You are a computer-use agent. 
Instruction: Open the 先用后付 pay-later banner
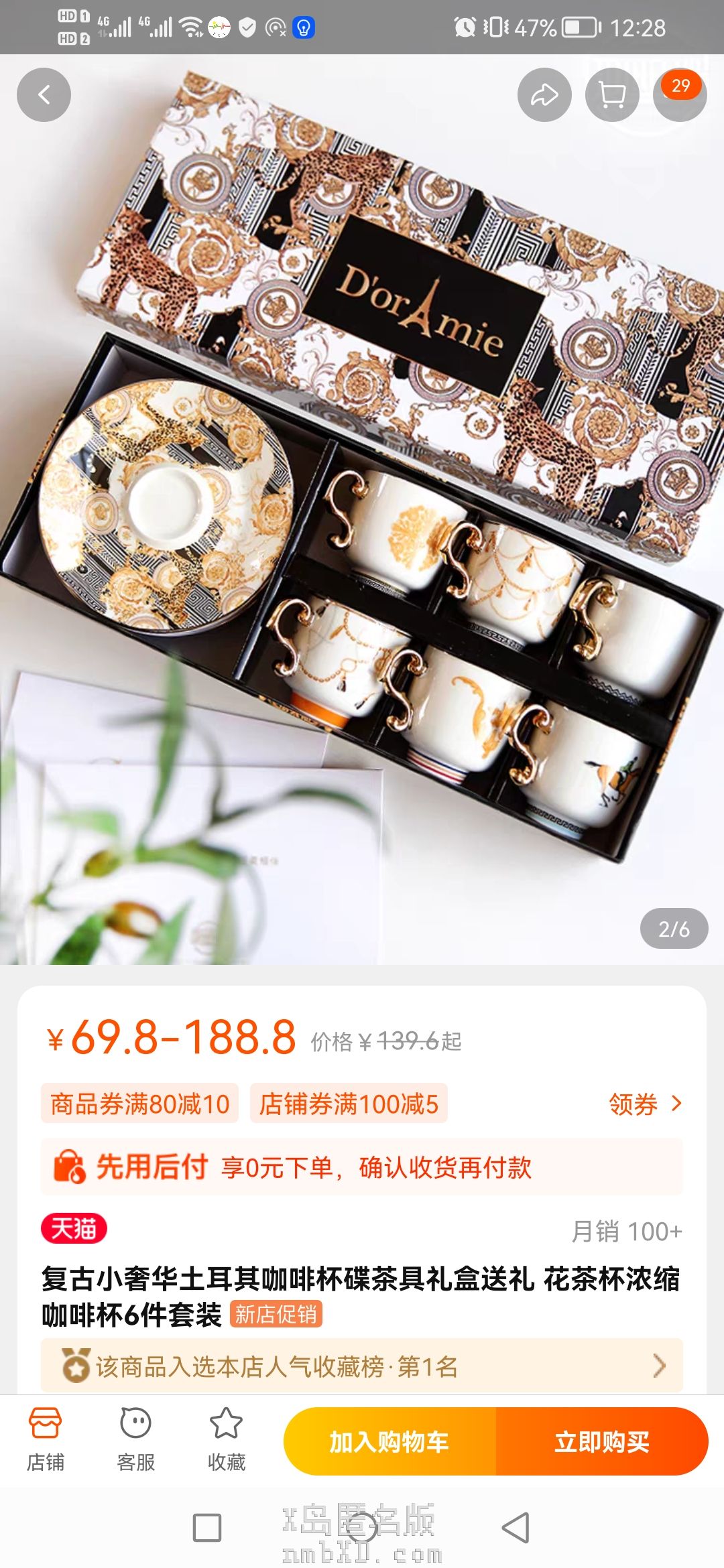tap(362, 1167)
